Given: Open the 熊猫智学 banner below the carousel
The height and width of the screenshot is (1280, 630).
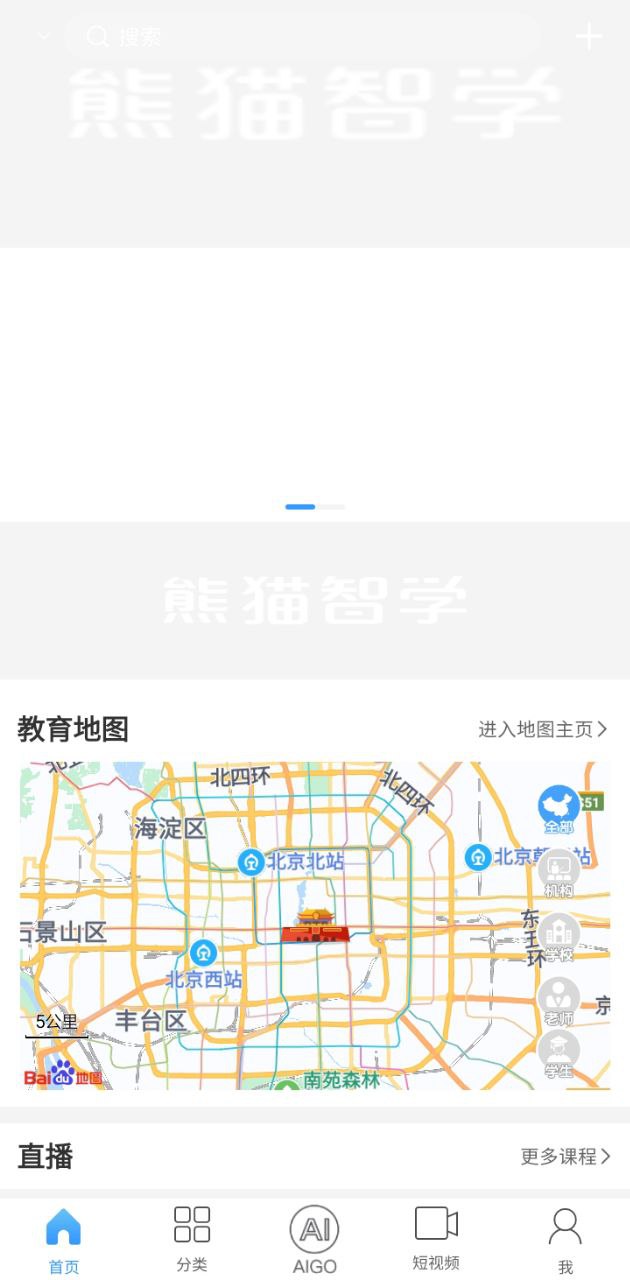Looking at the screenshot, I should pos(315,600).
